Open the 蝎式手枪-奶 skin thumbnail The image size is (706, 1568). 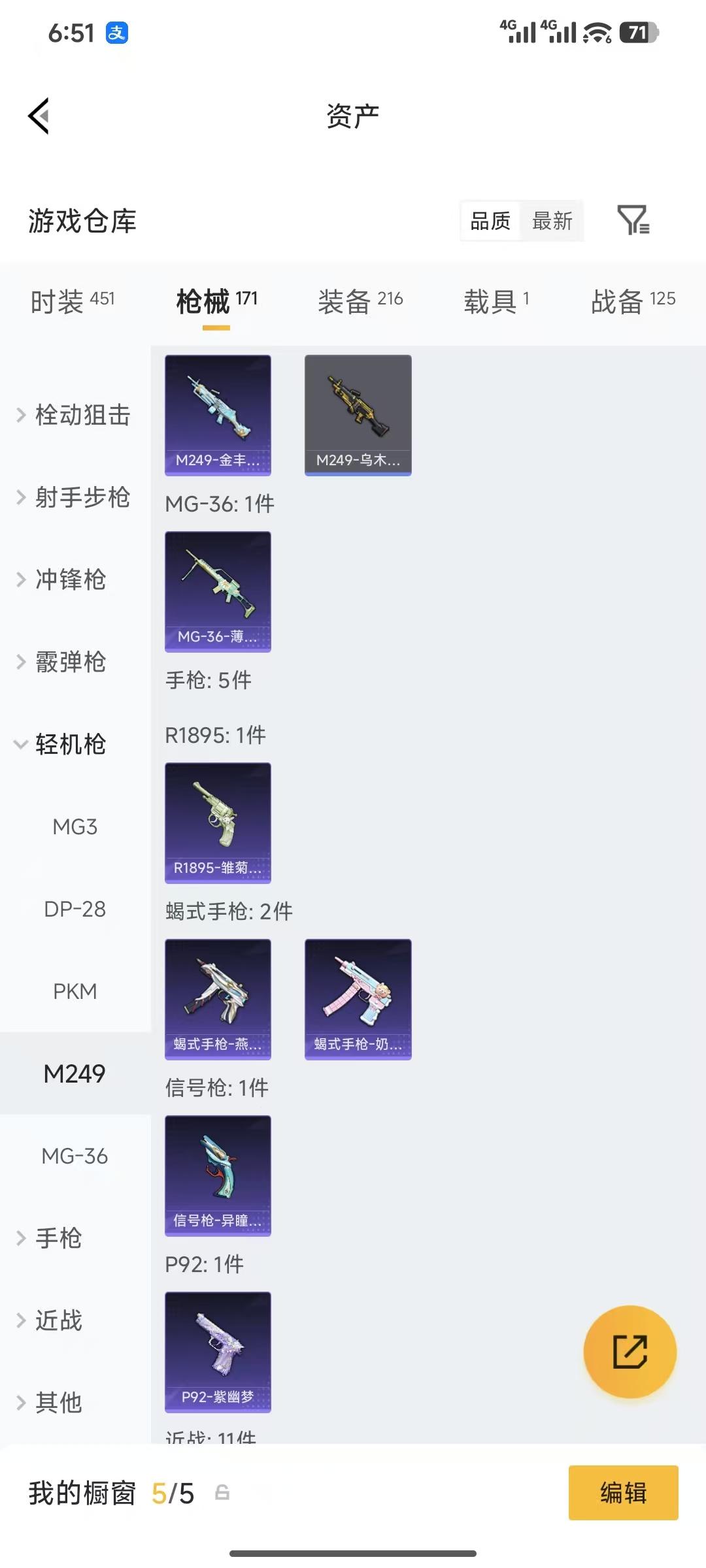click(358, 1000)
